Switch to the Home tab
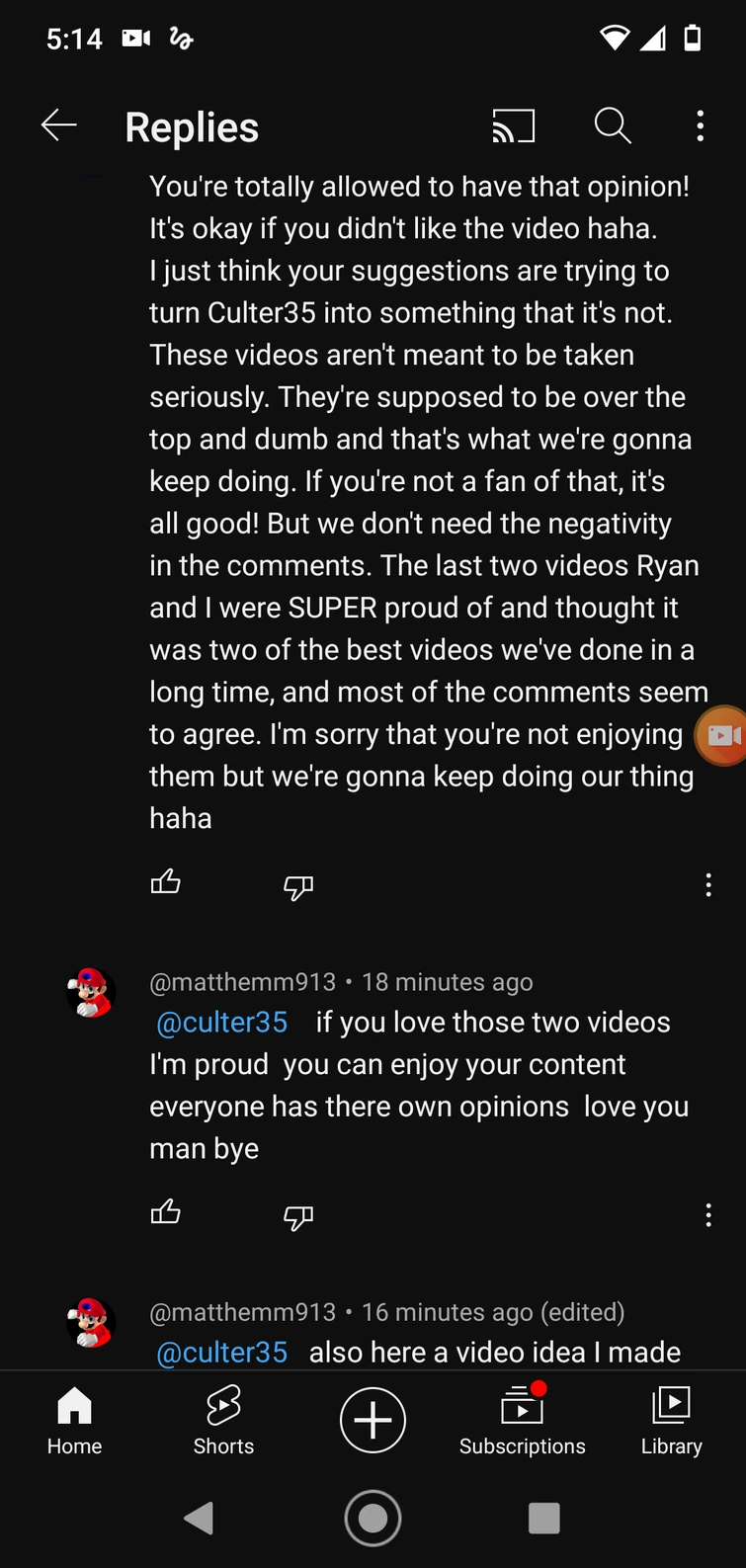Viewport: 746px width, 1568px height. [74, 1420]
